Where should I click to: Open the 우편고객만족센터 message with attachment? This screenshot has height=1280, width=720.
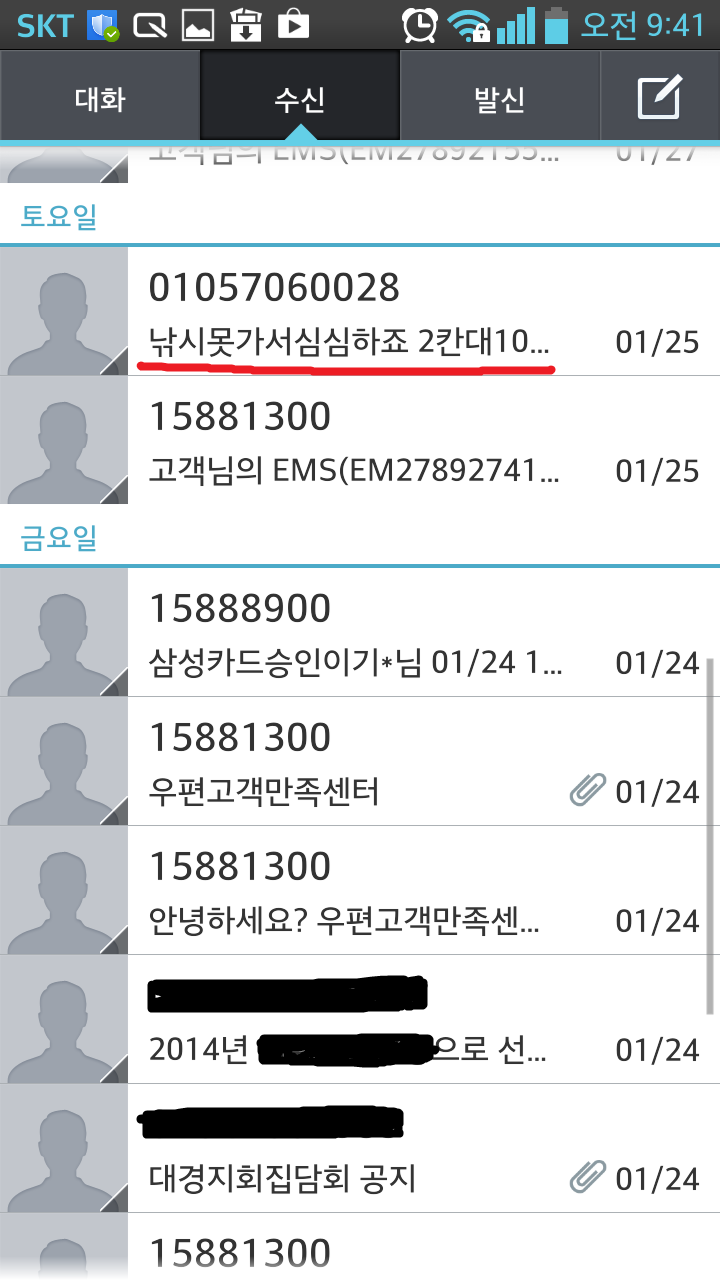[360, 761]
